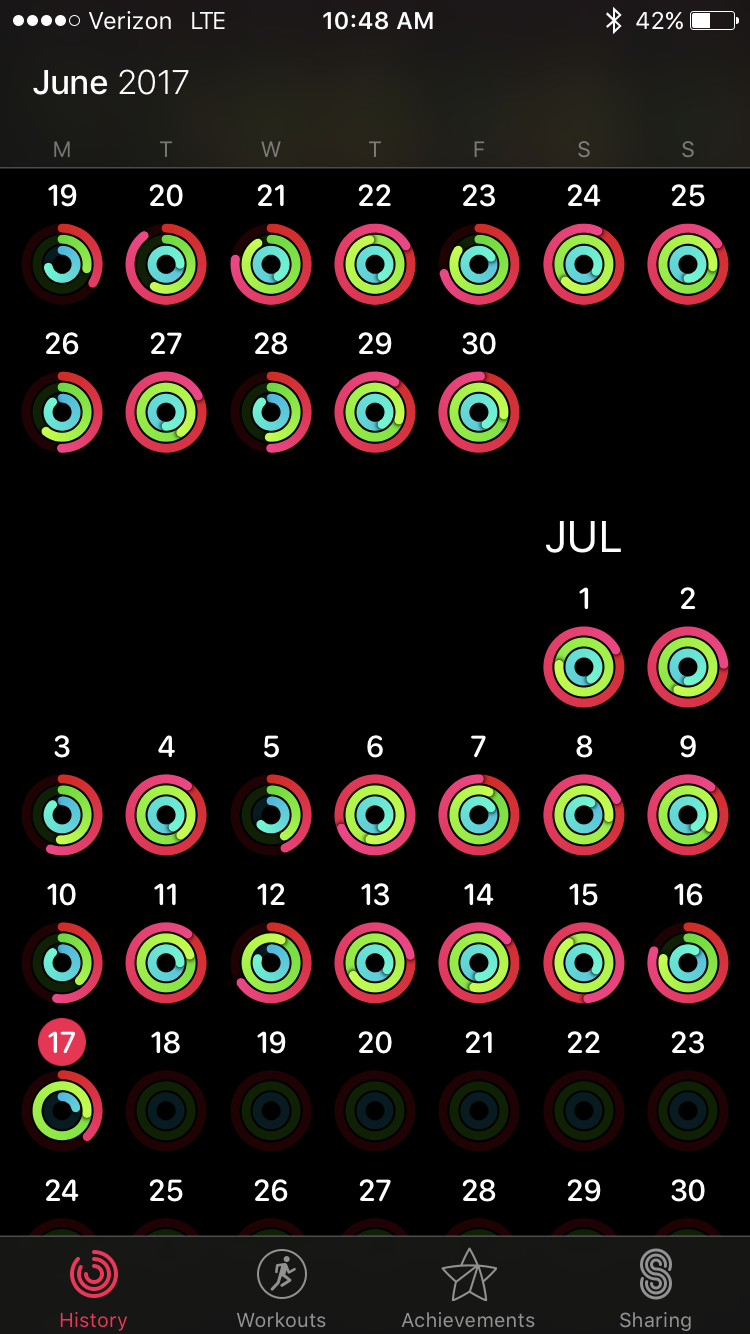The width and height of the screenshot is (750, 1334).
Task: Open activity rings for June 19
Action: (x=62, y=264)
